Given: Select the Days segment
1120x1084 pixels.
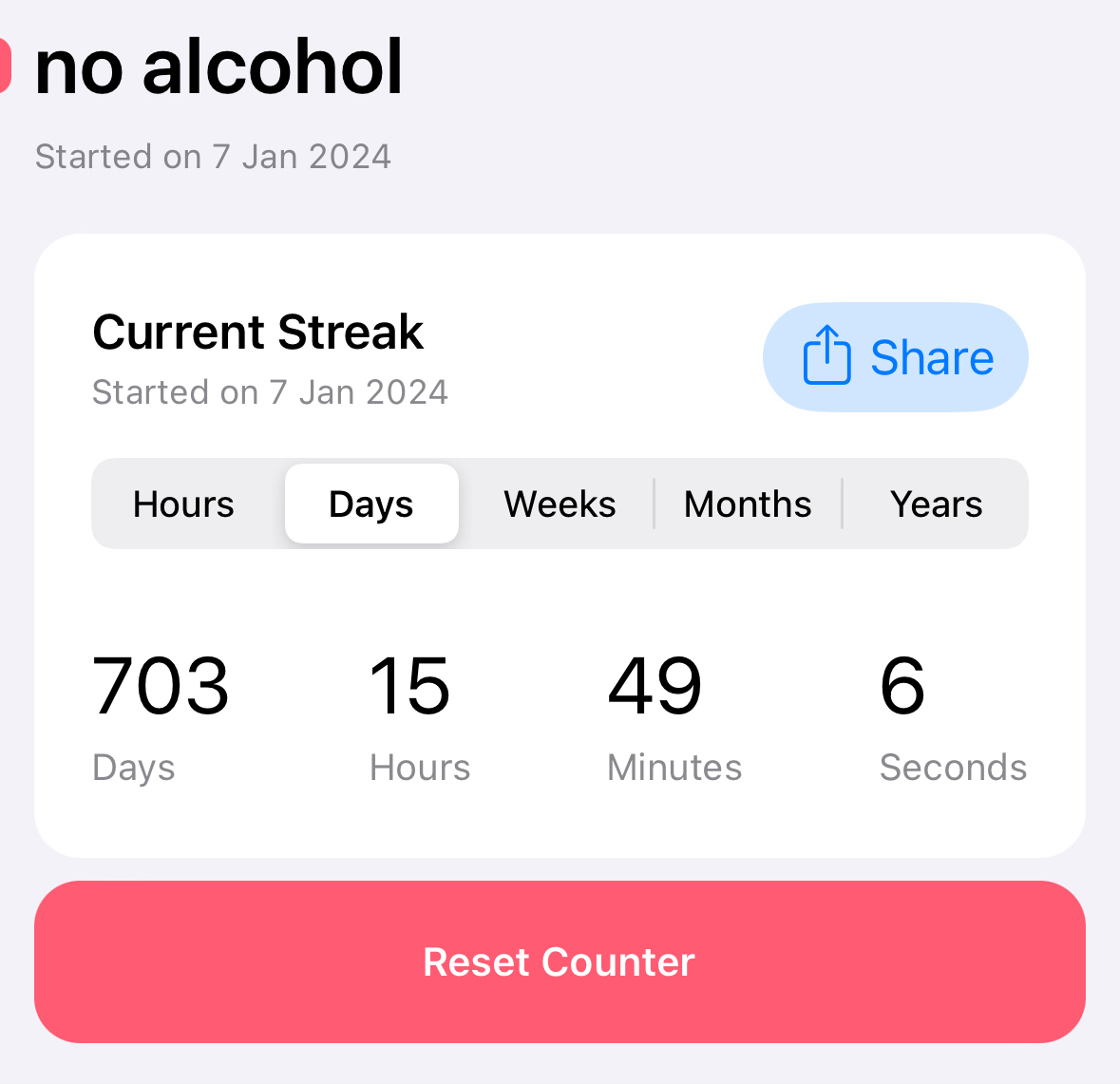Looking at the screenshot, I should pos(371,504).
